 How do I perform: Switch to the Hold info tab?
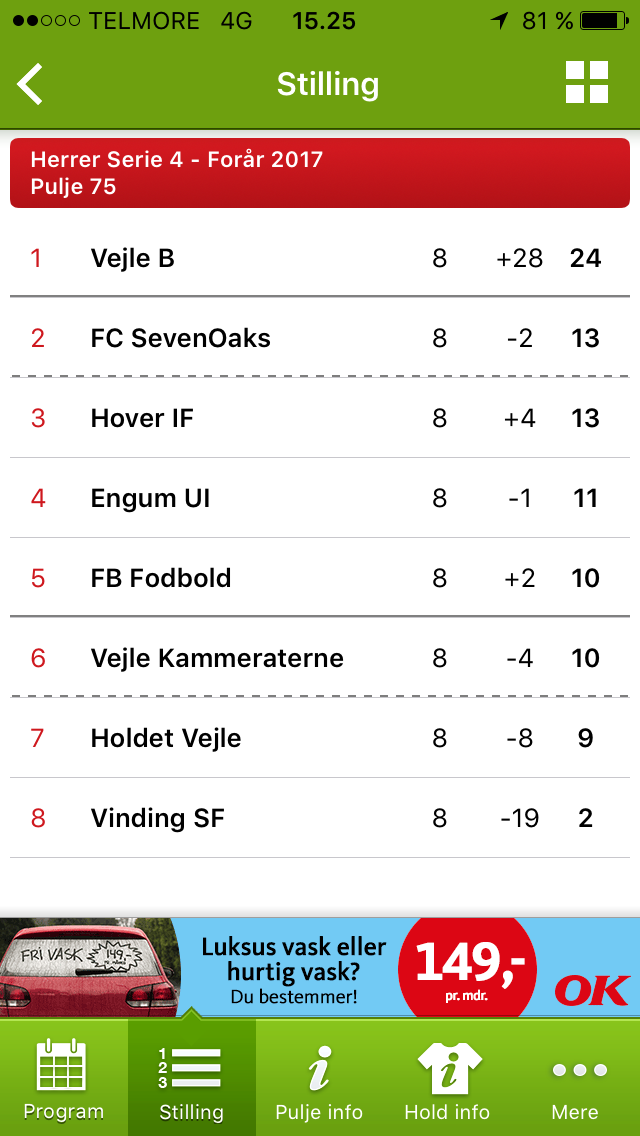coord(447,1078)
